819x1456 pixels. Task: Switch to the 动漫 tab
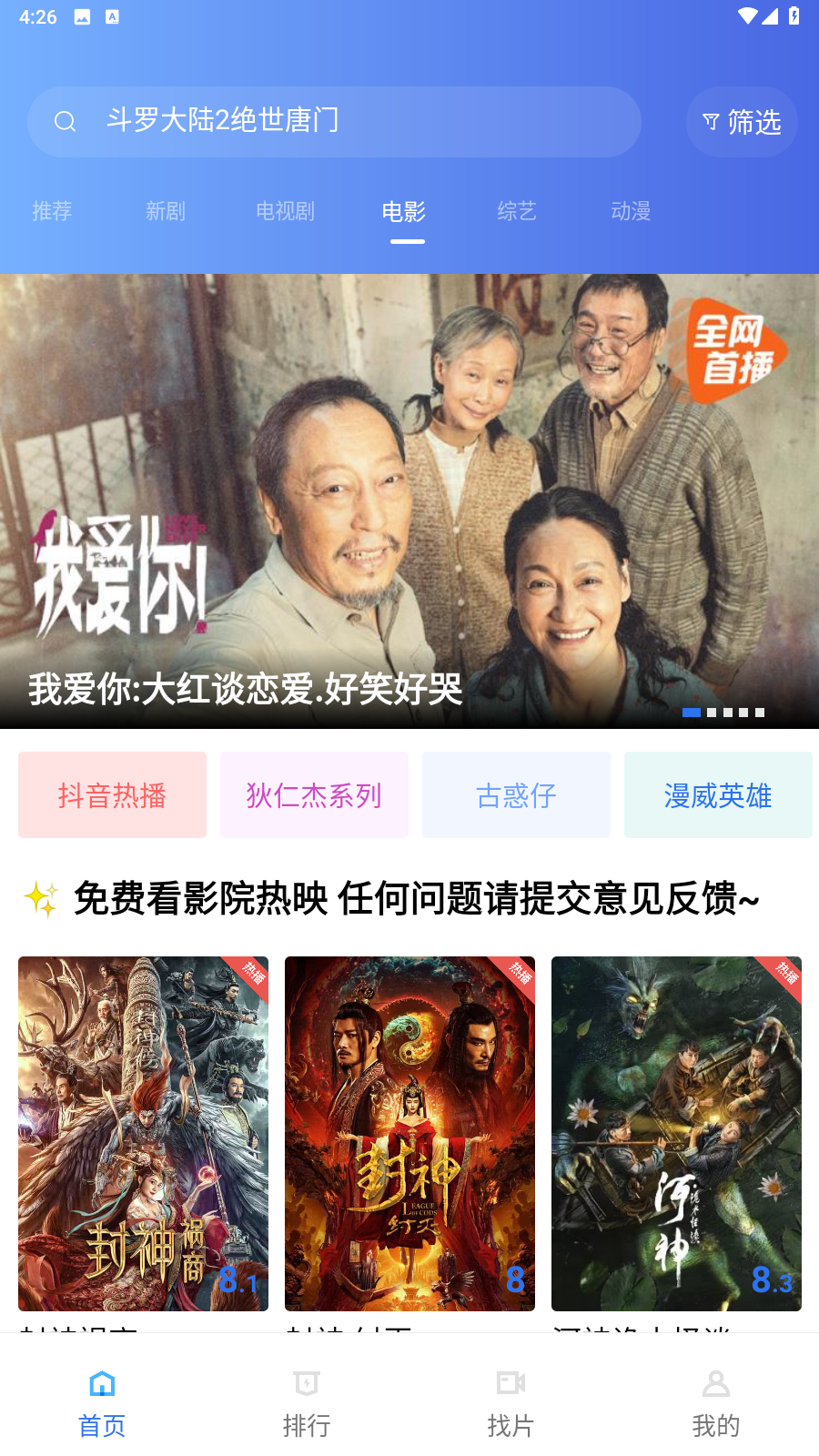pyautogui.click(x=630, y=211)
